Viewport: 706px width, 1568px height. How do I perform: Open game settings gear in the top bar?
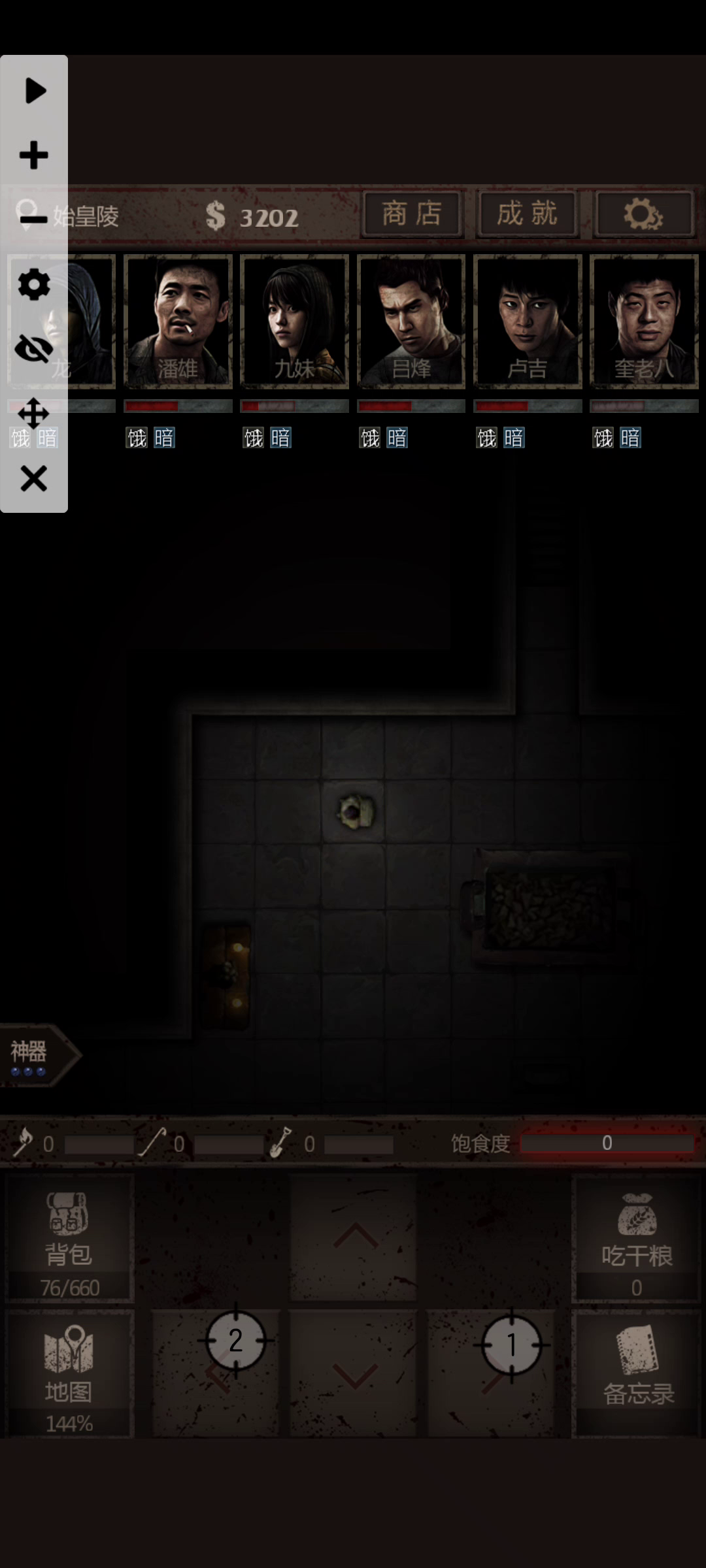[644, 214]
